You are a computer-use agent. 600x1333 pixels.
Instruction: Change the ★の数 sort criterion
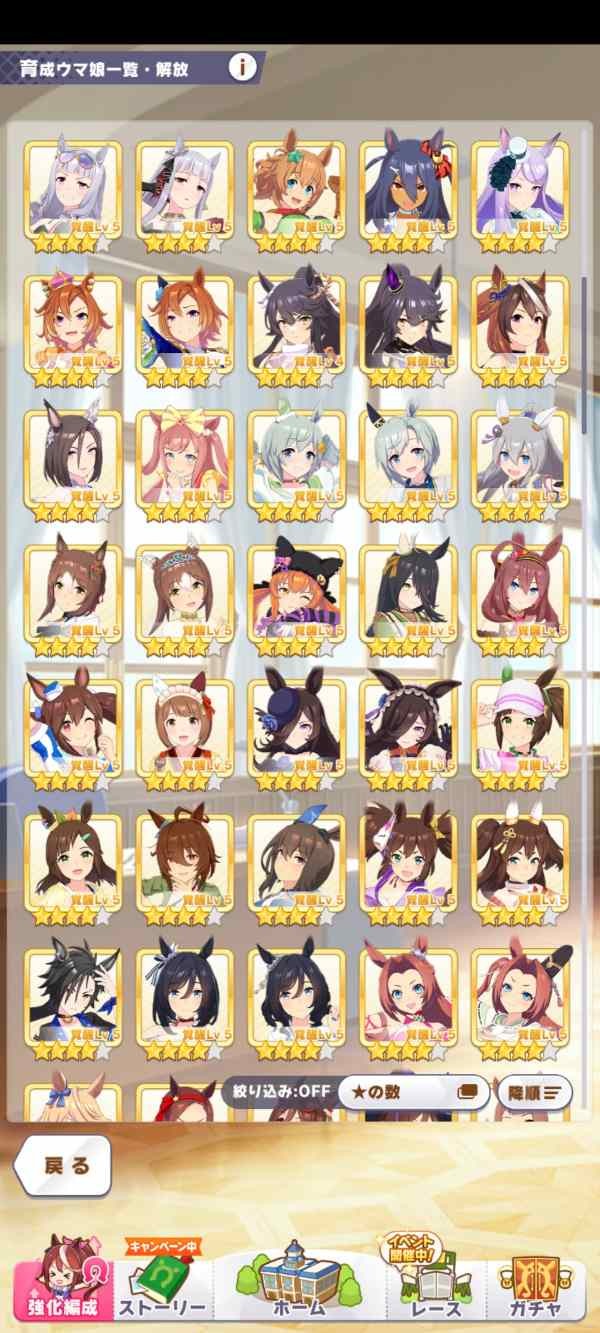pos(412,1091)
